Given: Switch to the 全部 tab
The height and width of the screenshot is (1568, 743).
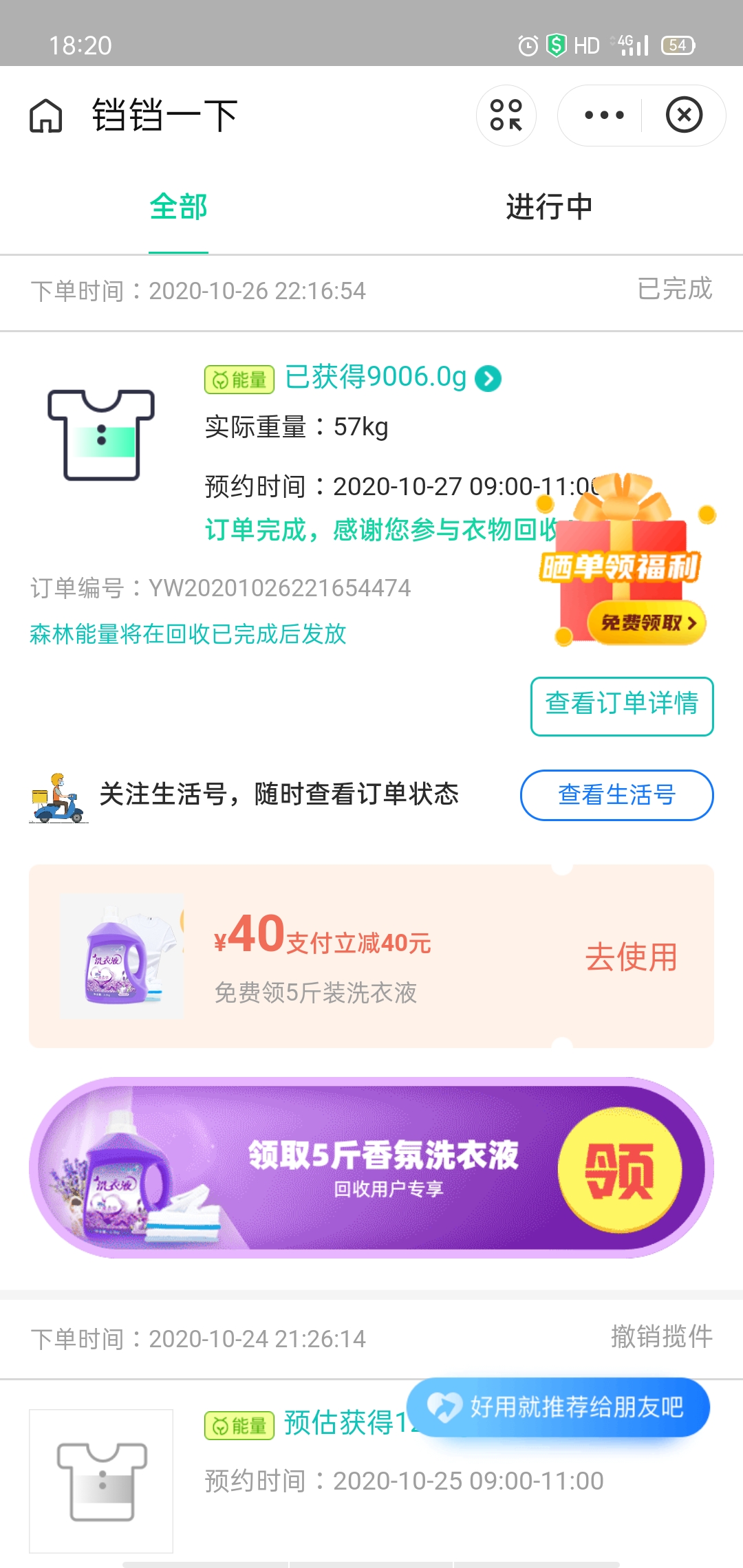Looking at the screenshot, I should tap(178, 207).
